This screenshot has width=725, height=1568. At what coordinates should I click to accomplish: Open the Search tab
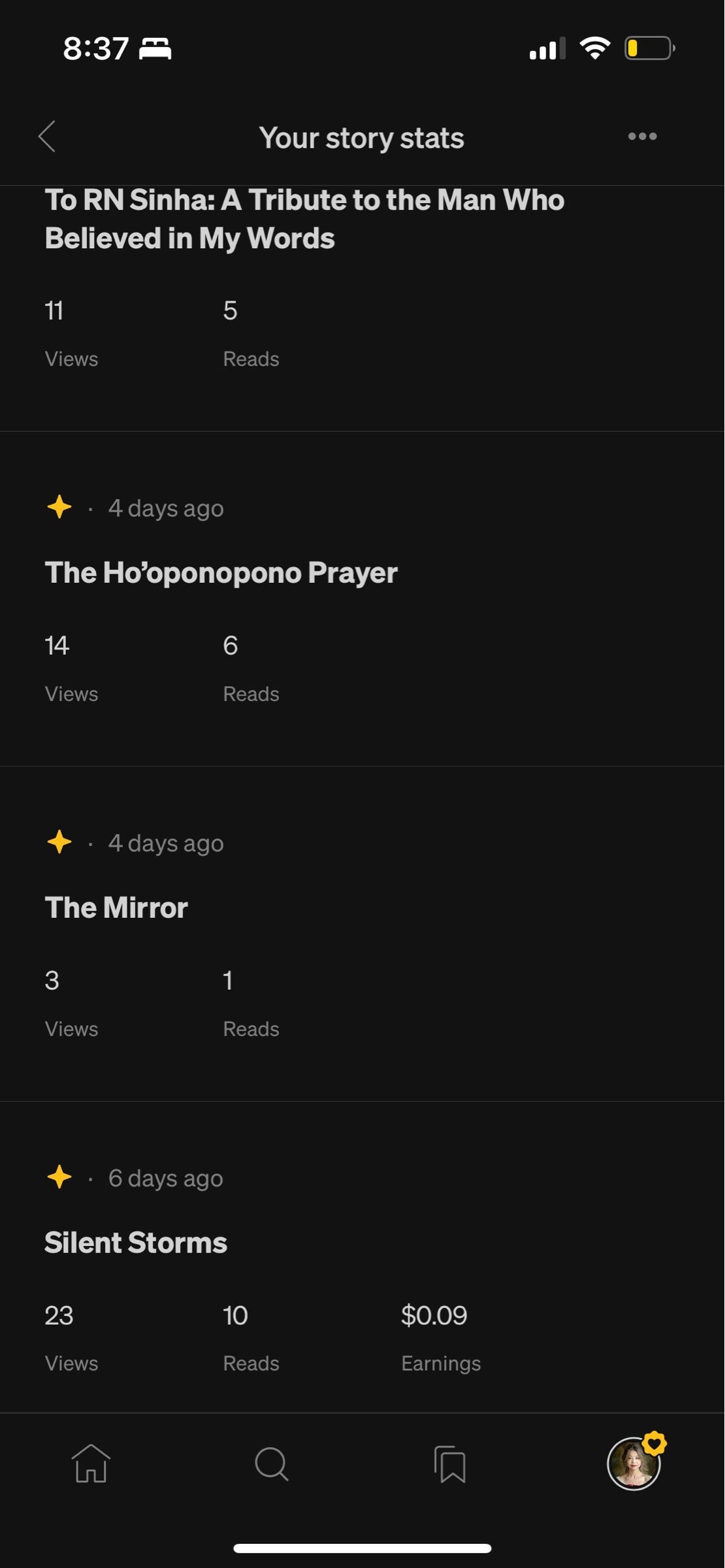tap(272, 1464)
